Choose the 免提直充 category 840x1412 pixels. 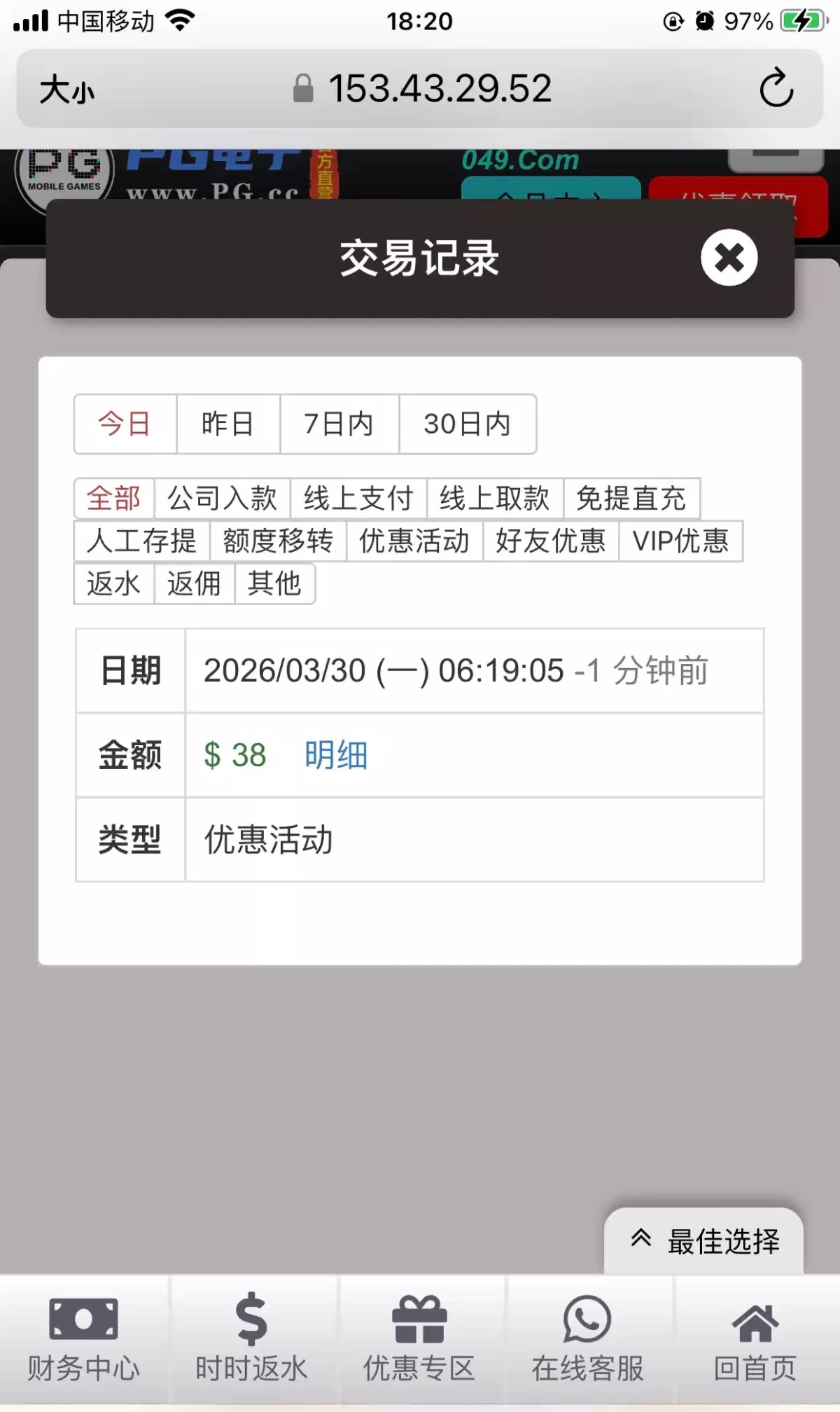[631, 498]
